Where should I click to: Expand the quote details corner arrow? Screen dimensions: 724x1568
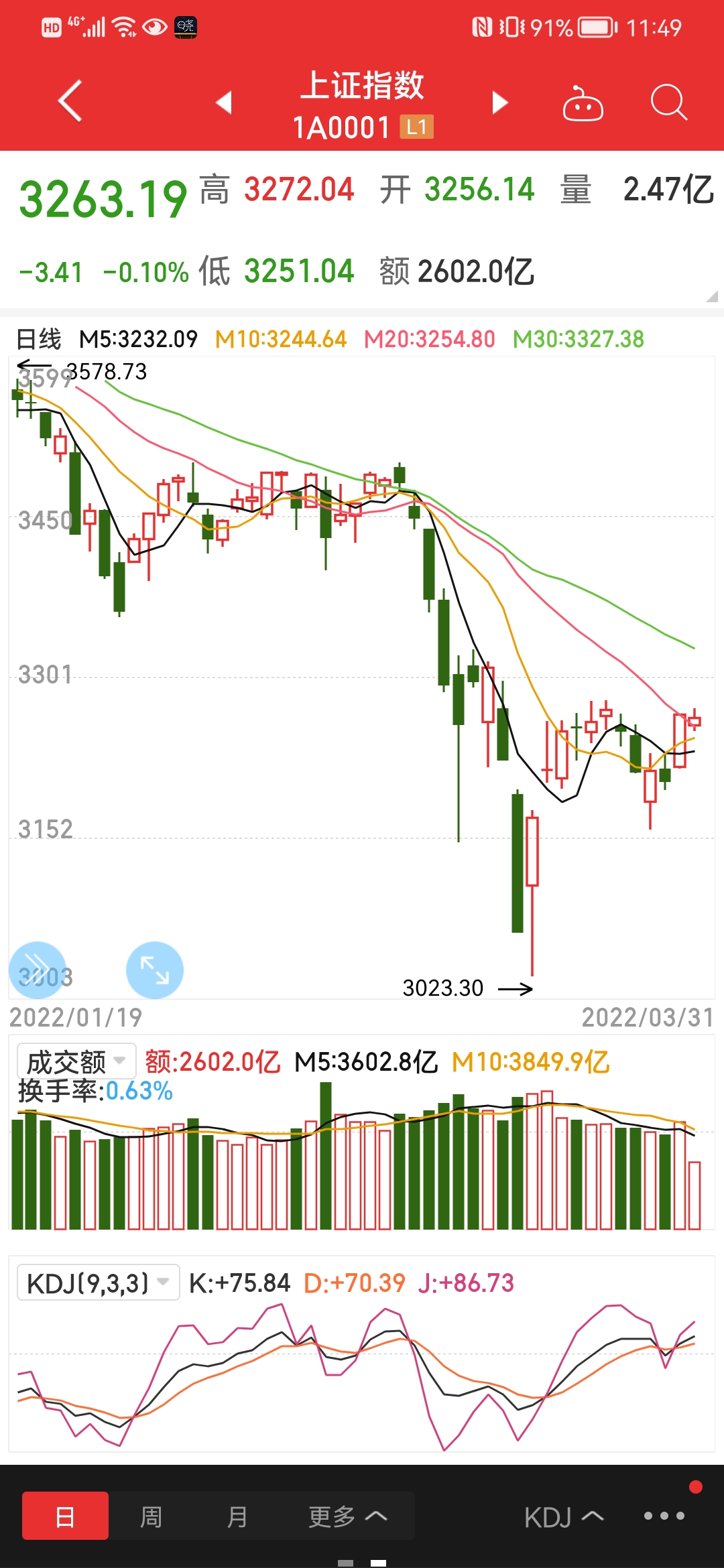click(712, 296)
